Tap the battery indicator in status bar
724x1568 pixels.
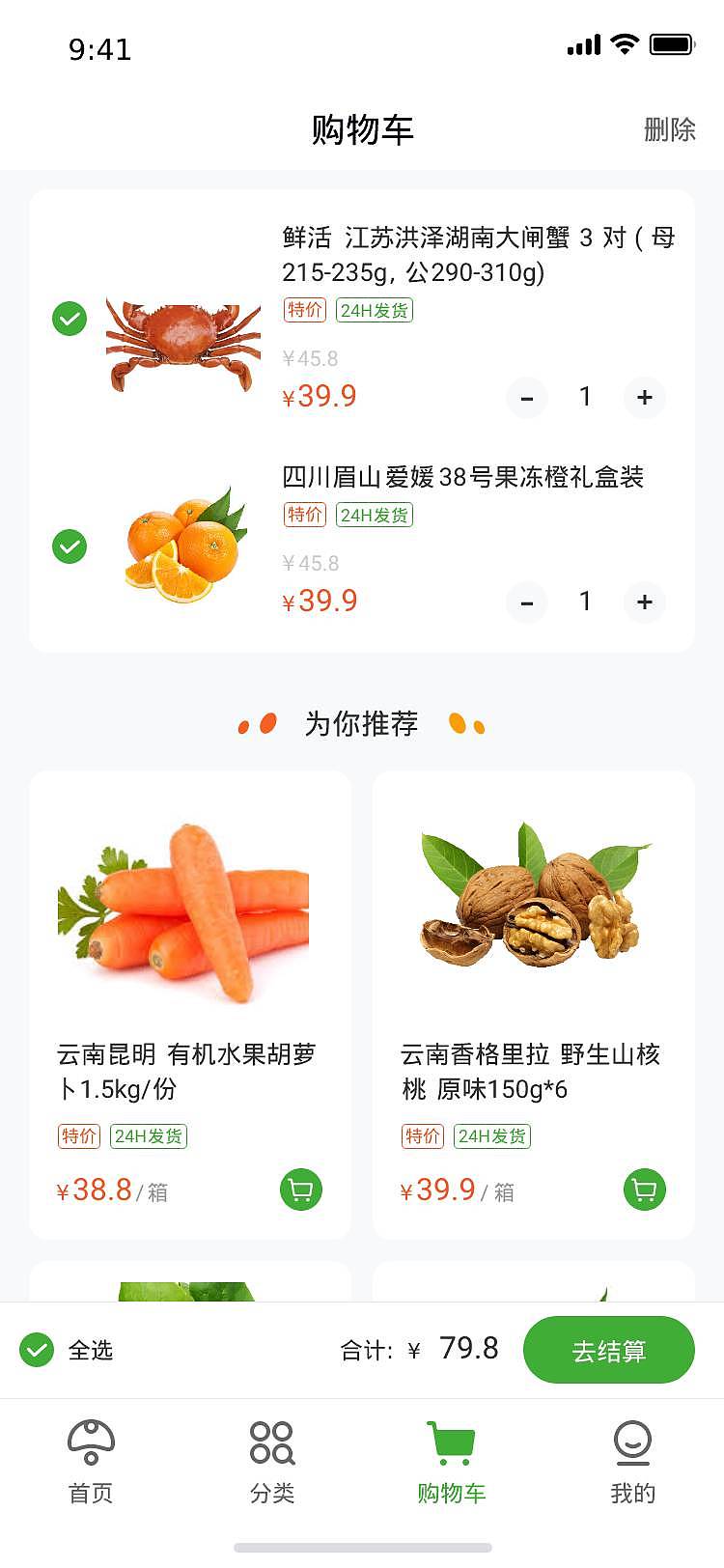click(673, 42)
